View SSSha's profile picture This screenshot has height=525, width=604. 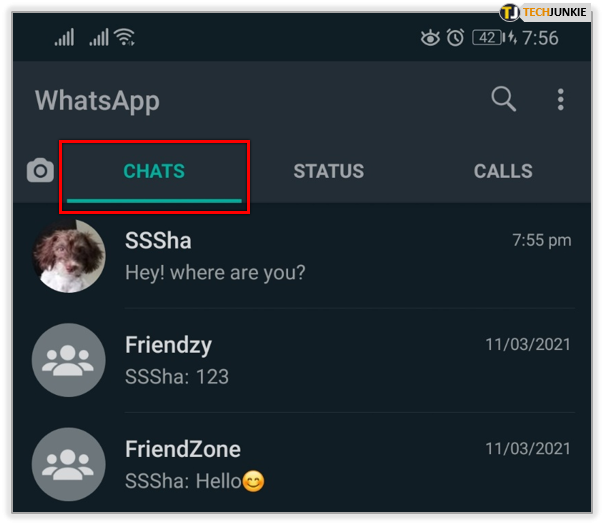[x=68, y=256]
